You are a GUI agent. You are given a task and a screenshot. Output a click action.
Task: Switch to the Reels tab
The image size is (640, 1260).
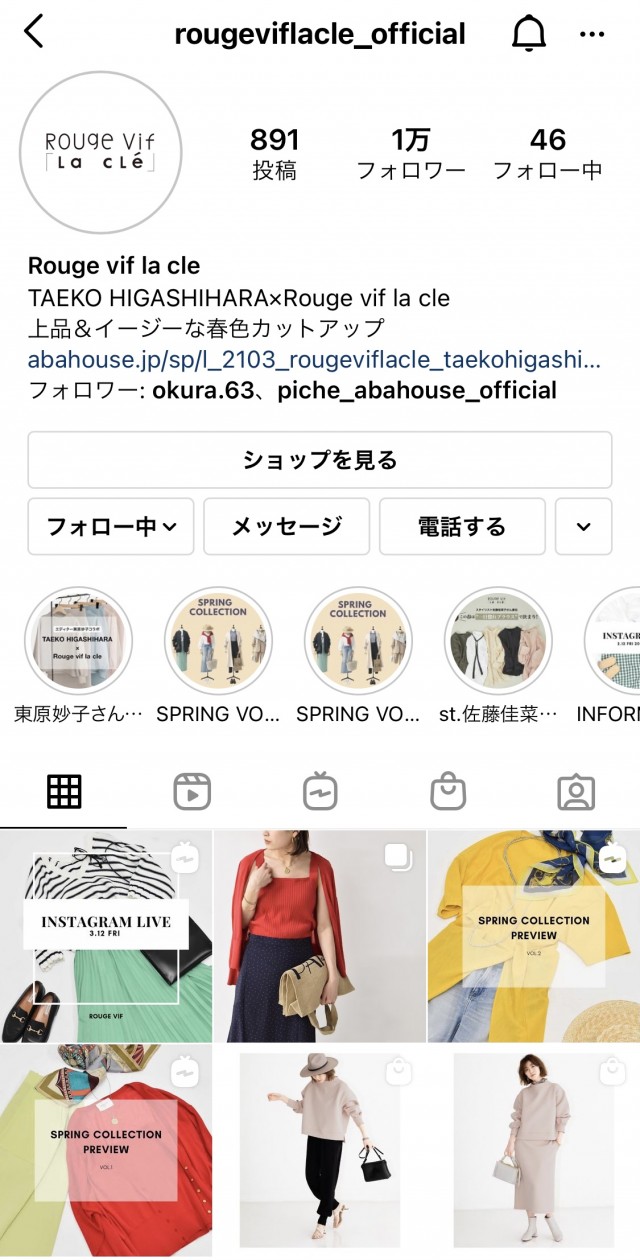click(x=191, y=792)
